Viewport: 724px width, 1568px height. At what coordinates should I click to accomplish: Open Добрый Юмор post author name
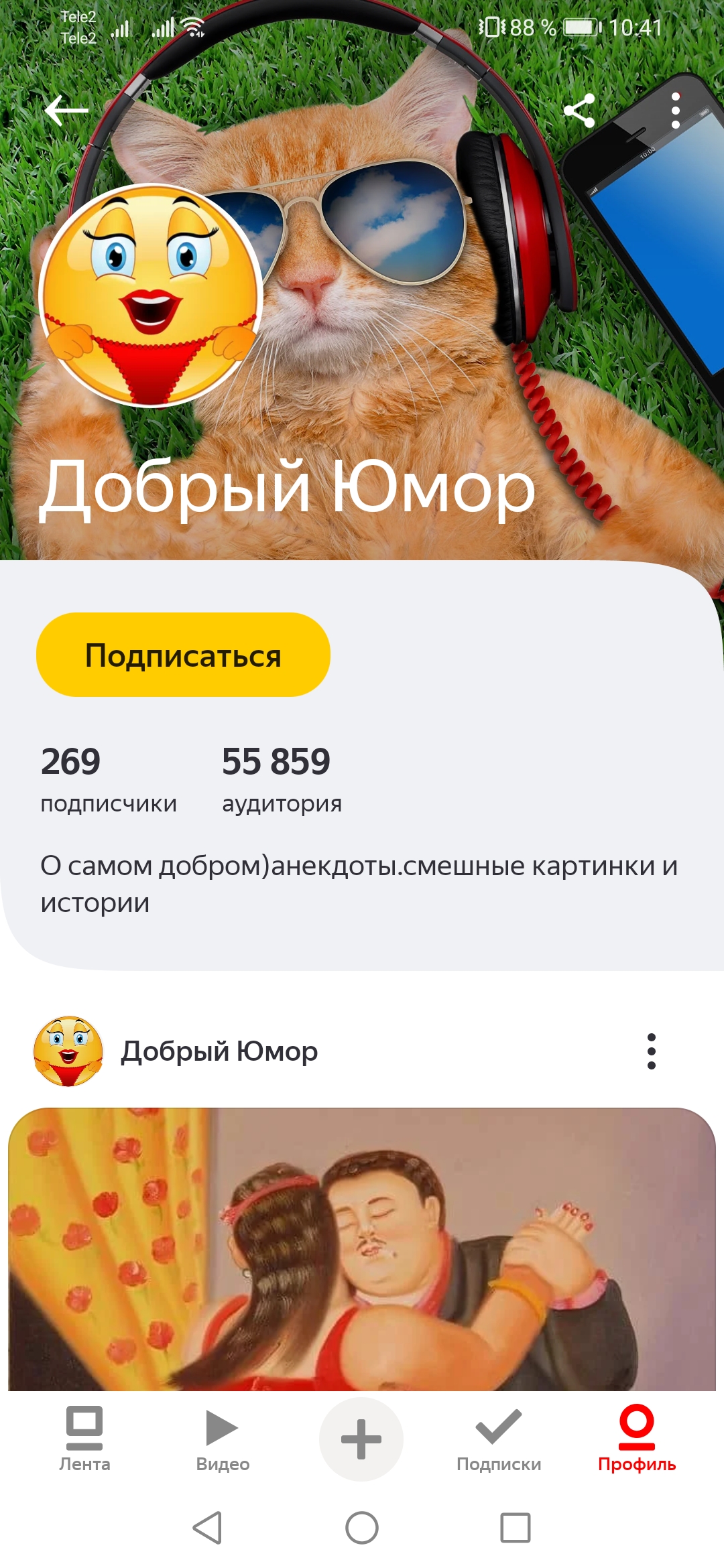[219, 1051]
